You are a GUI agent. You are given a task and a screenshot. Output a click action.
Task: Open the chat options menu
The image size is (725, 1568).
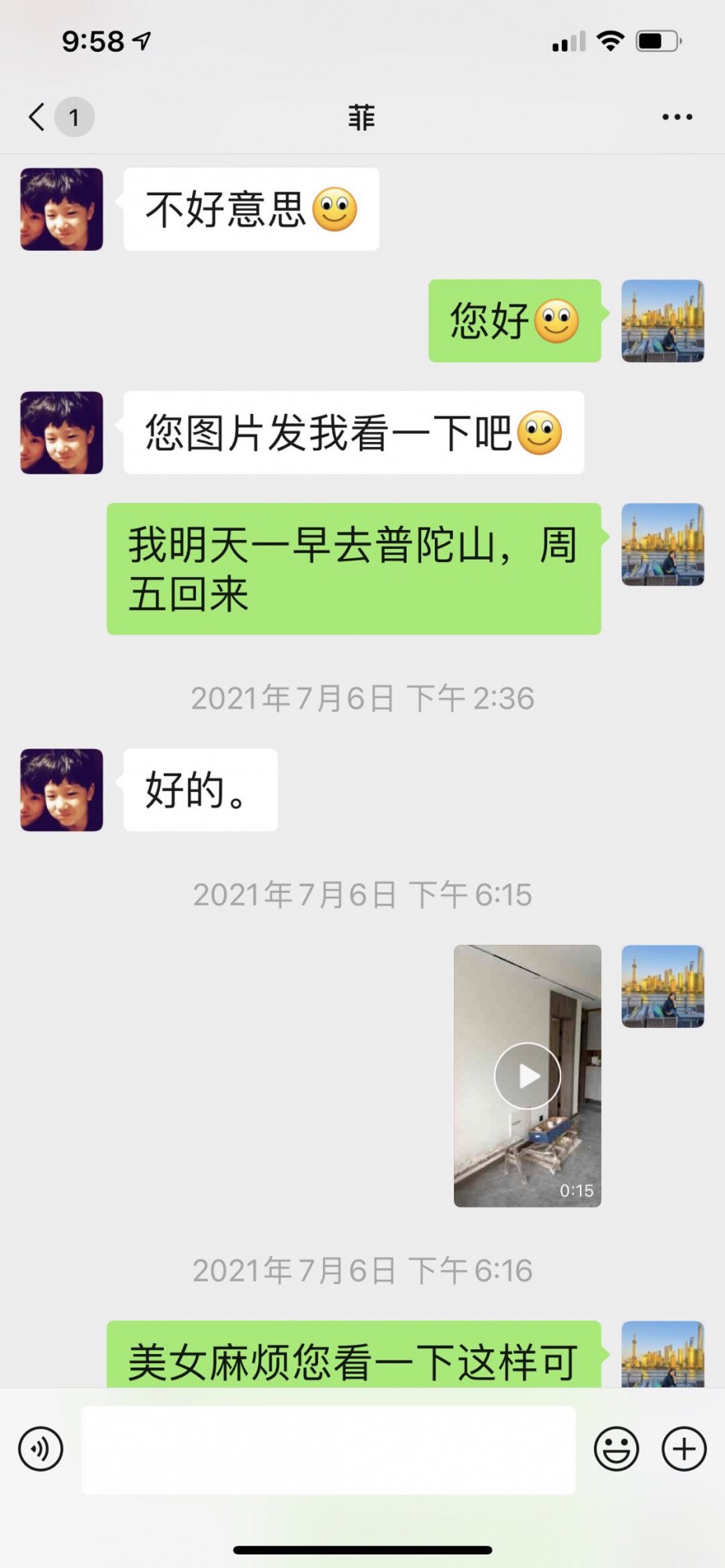pyautogui.click(x=676, y=117)
